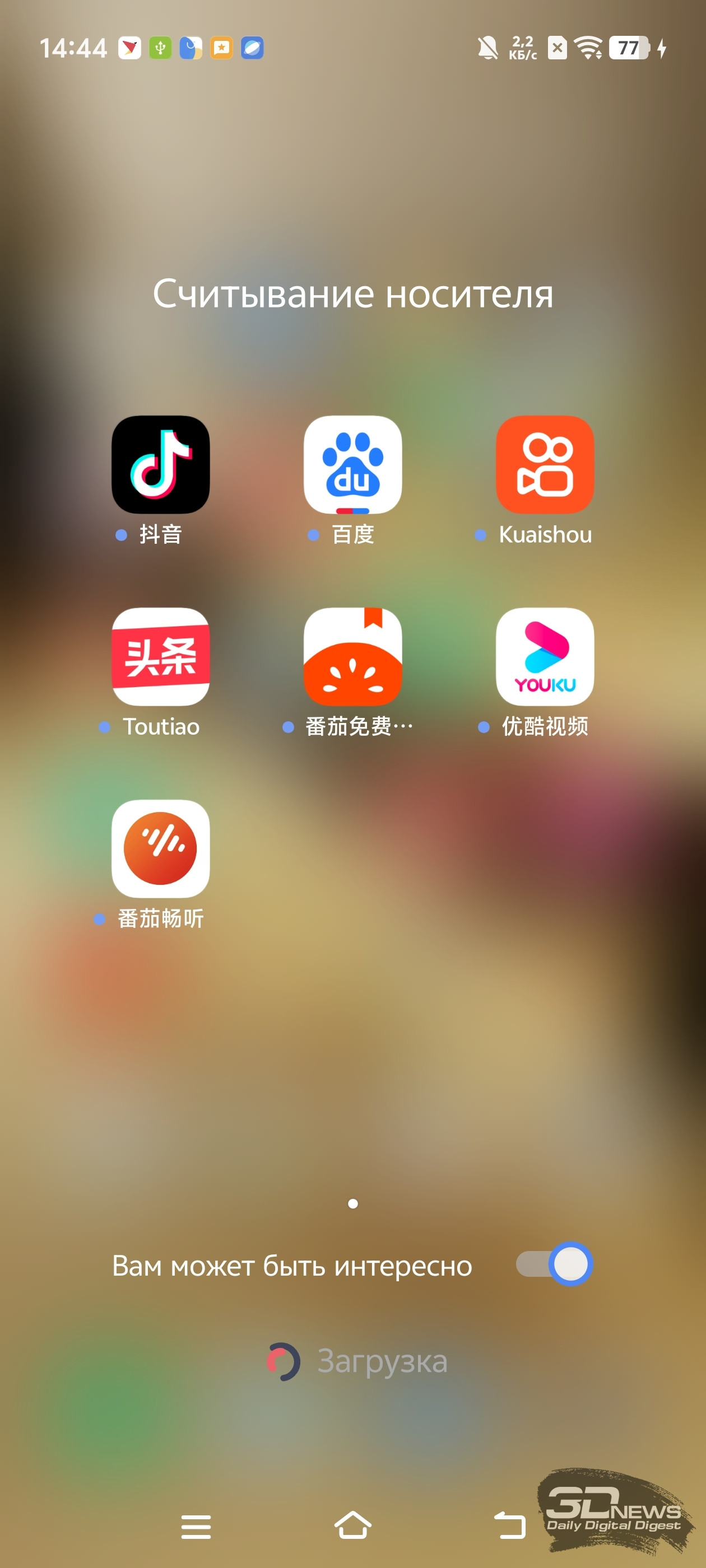Launch the 优酷视频 Youku app

[x=545, y=656]
